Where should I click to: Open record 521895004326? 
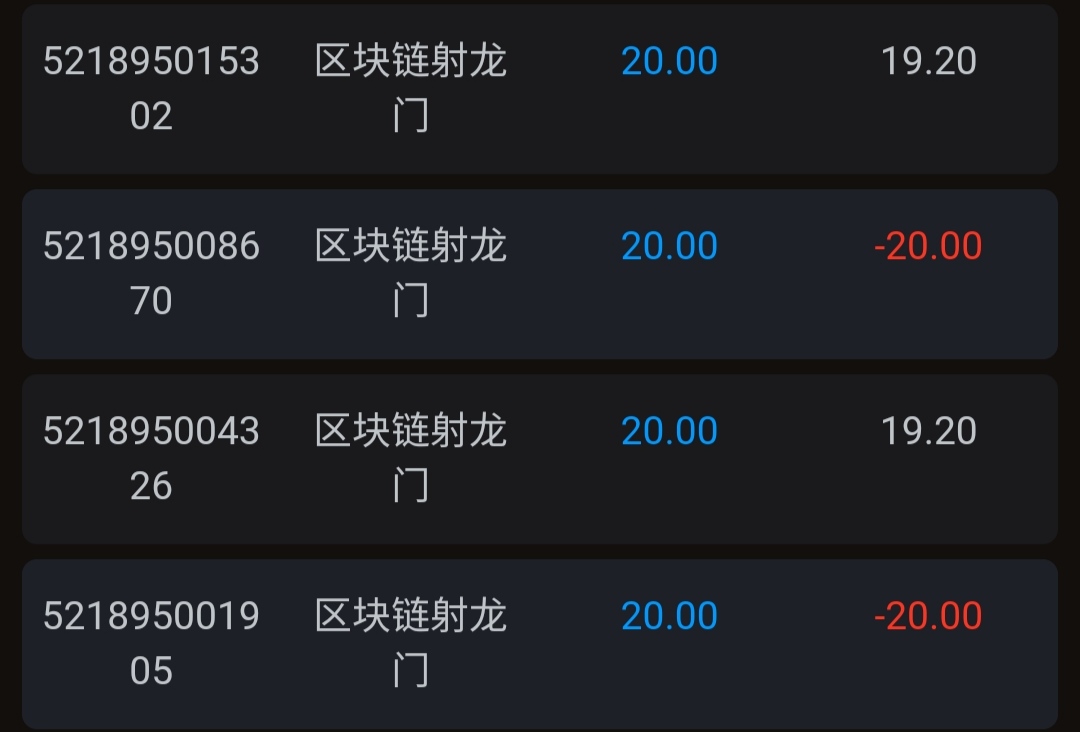[151, 458]
